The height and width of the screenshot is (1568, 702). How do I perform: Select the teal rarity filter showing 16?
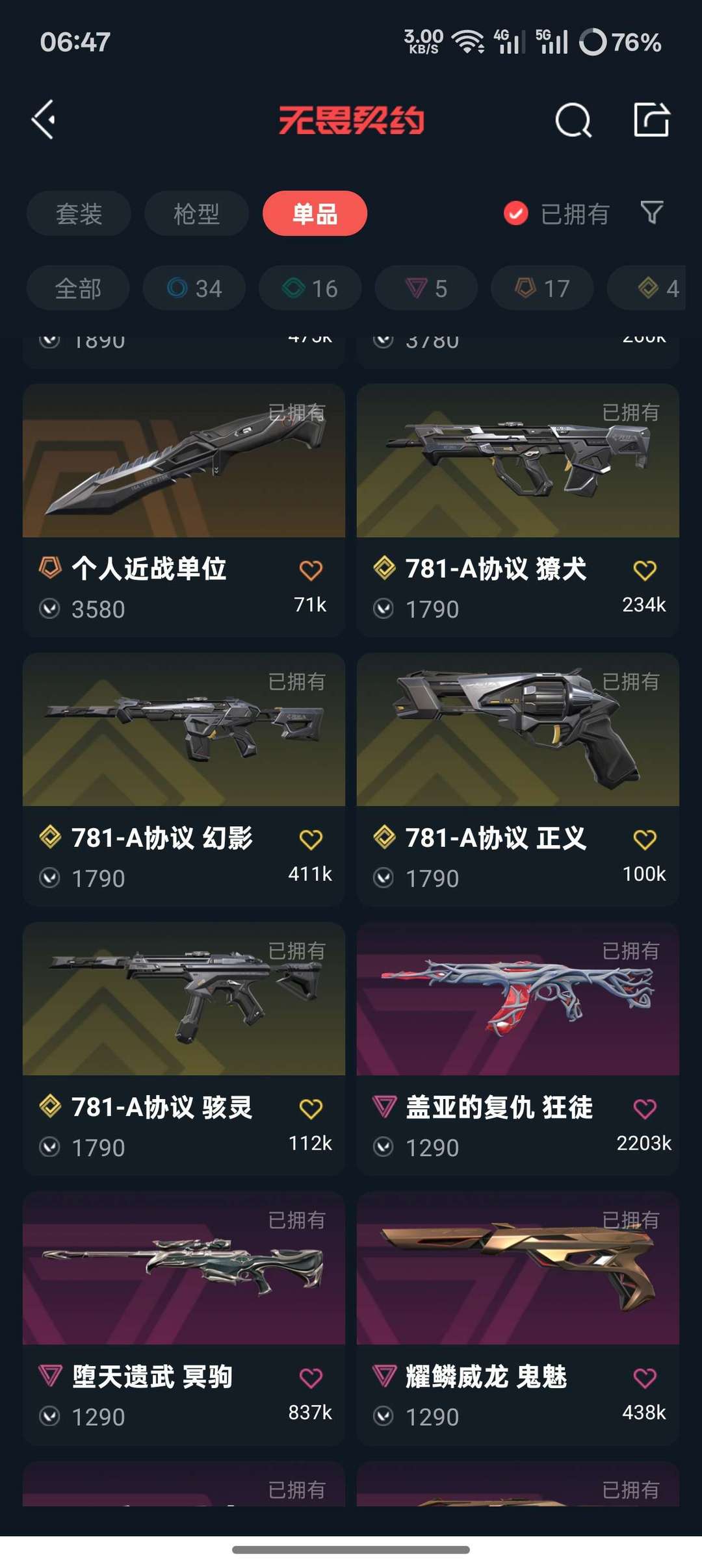point(309,288)
